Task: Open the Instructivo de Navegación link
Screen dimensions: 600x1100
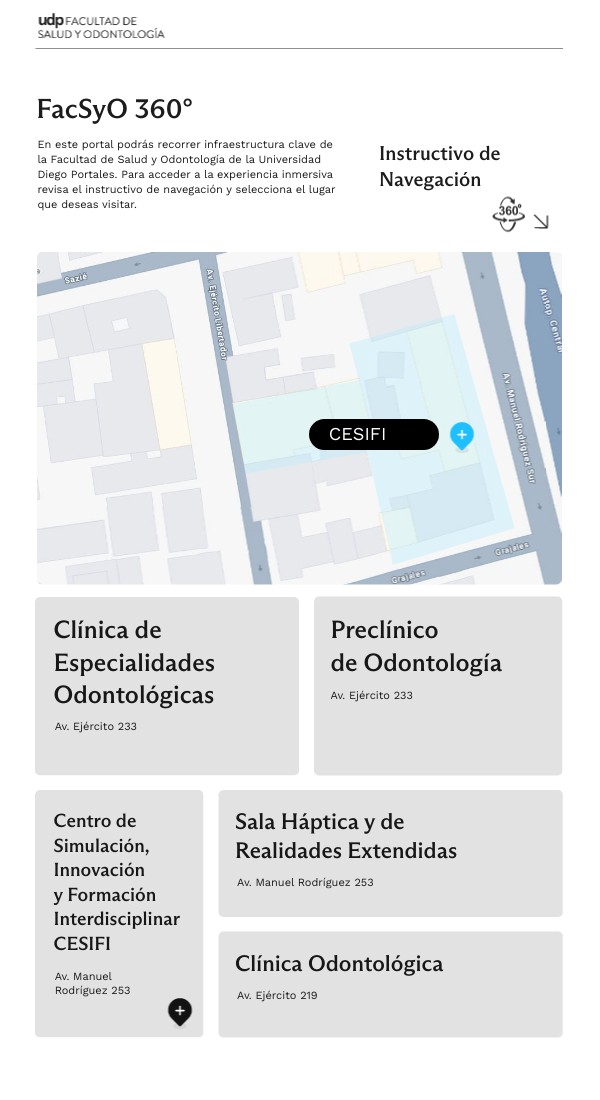Action: (439, 167)
